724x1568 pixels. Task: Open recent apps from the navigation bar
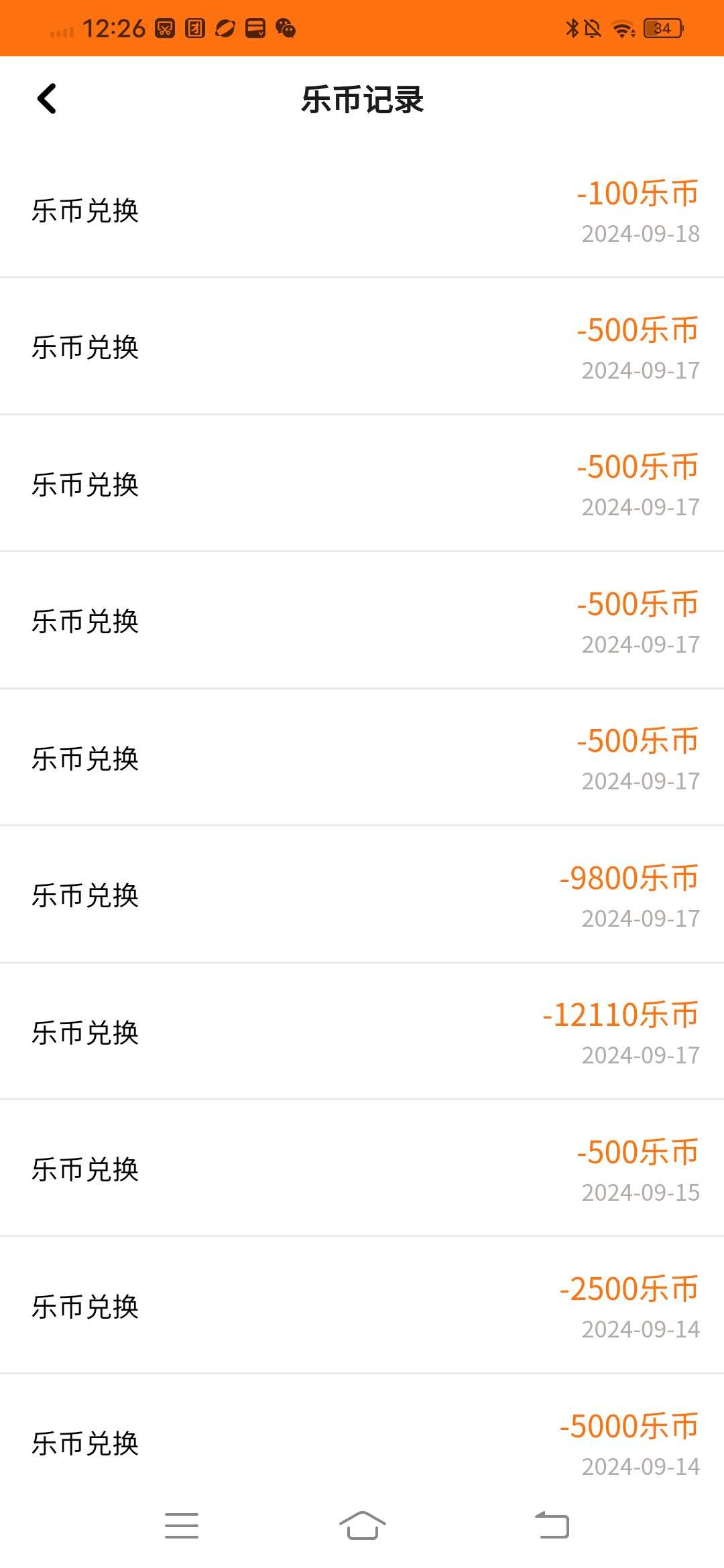(182, 1526)
